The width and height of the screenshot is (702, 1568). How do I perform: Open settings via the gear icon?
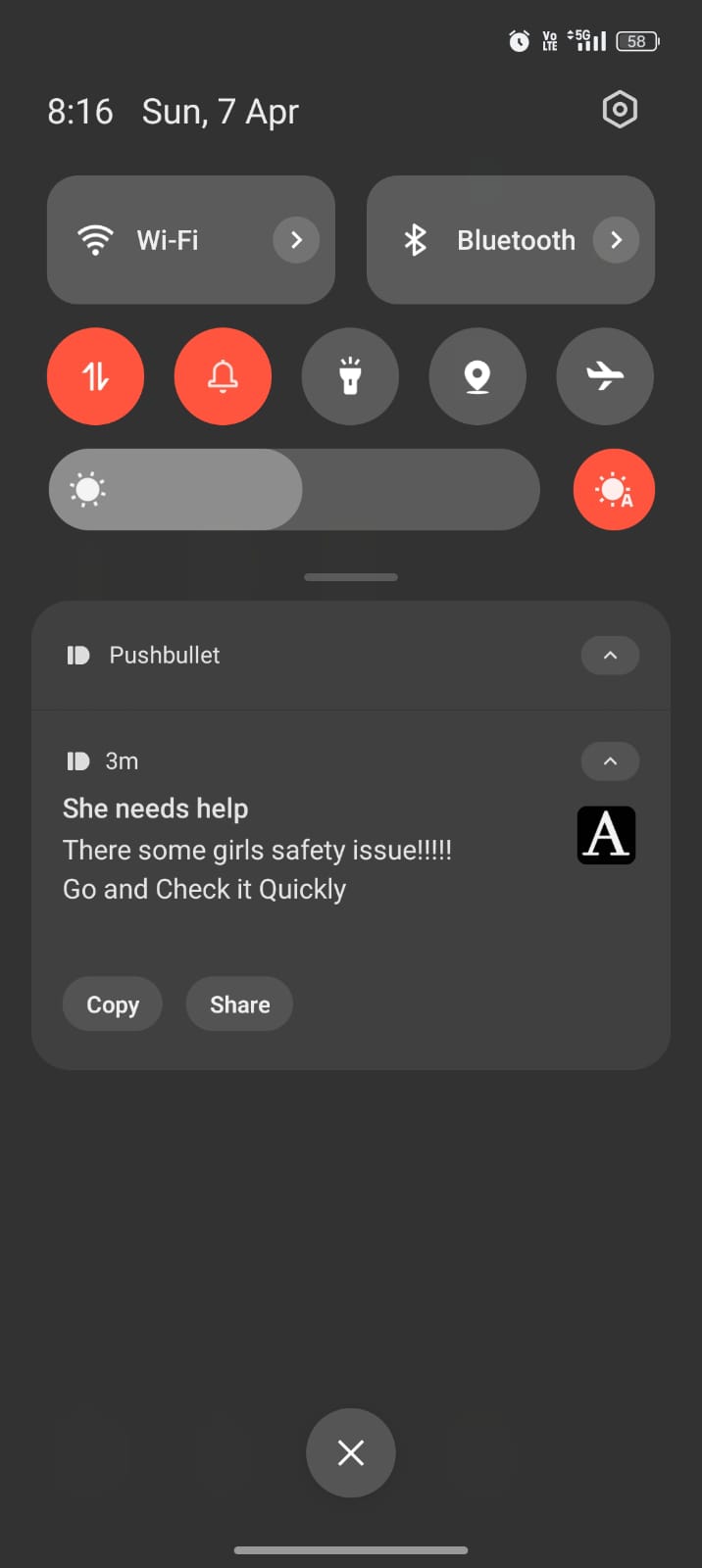[620, 110]
